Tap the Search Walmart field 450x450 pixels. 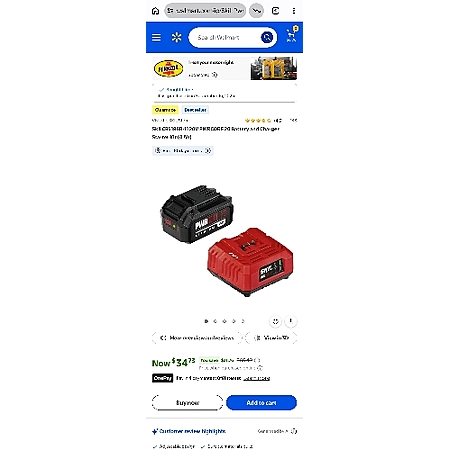pyautogui.click(x=224, y=37)
